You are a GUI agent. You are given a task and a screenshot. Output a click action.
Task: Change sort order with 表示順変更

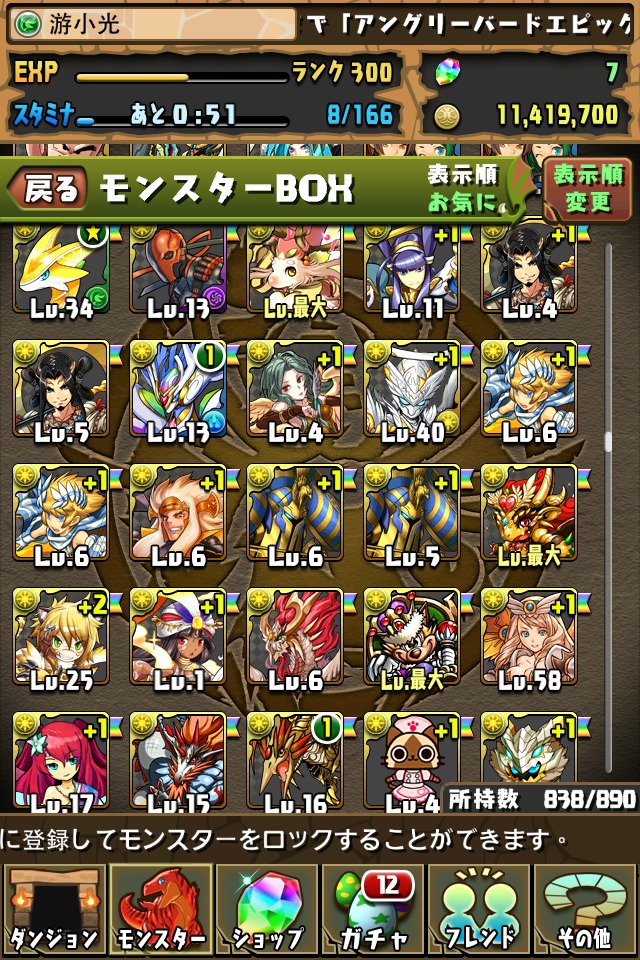point(587,188)
